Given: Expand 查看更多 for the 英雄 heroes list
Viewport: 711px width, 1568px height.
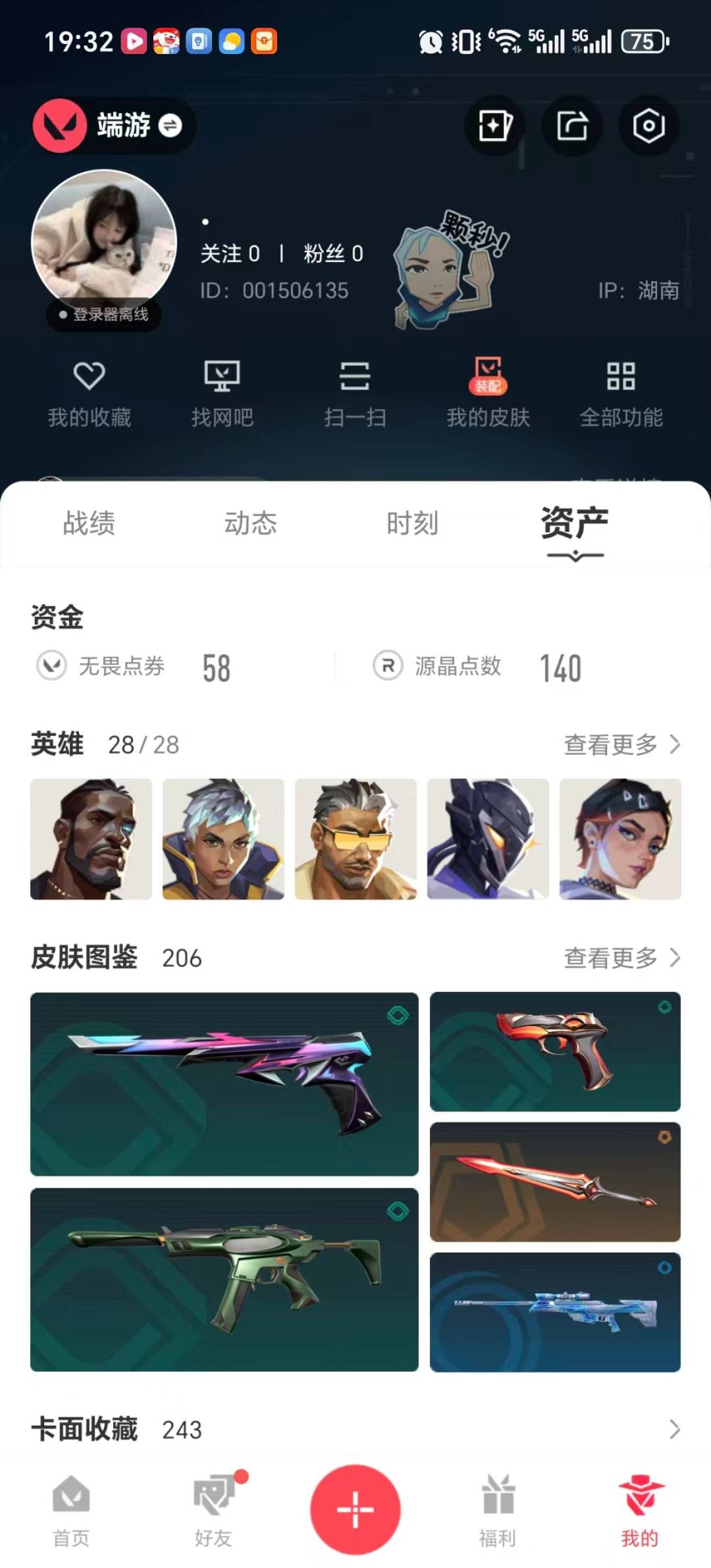Looking at the screenshot, I should point(622,745).
